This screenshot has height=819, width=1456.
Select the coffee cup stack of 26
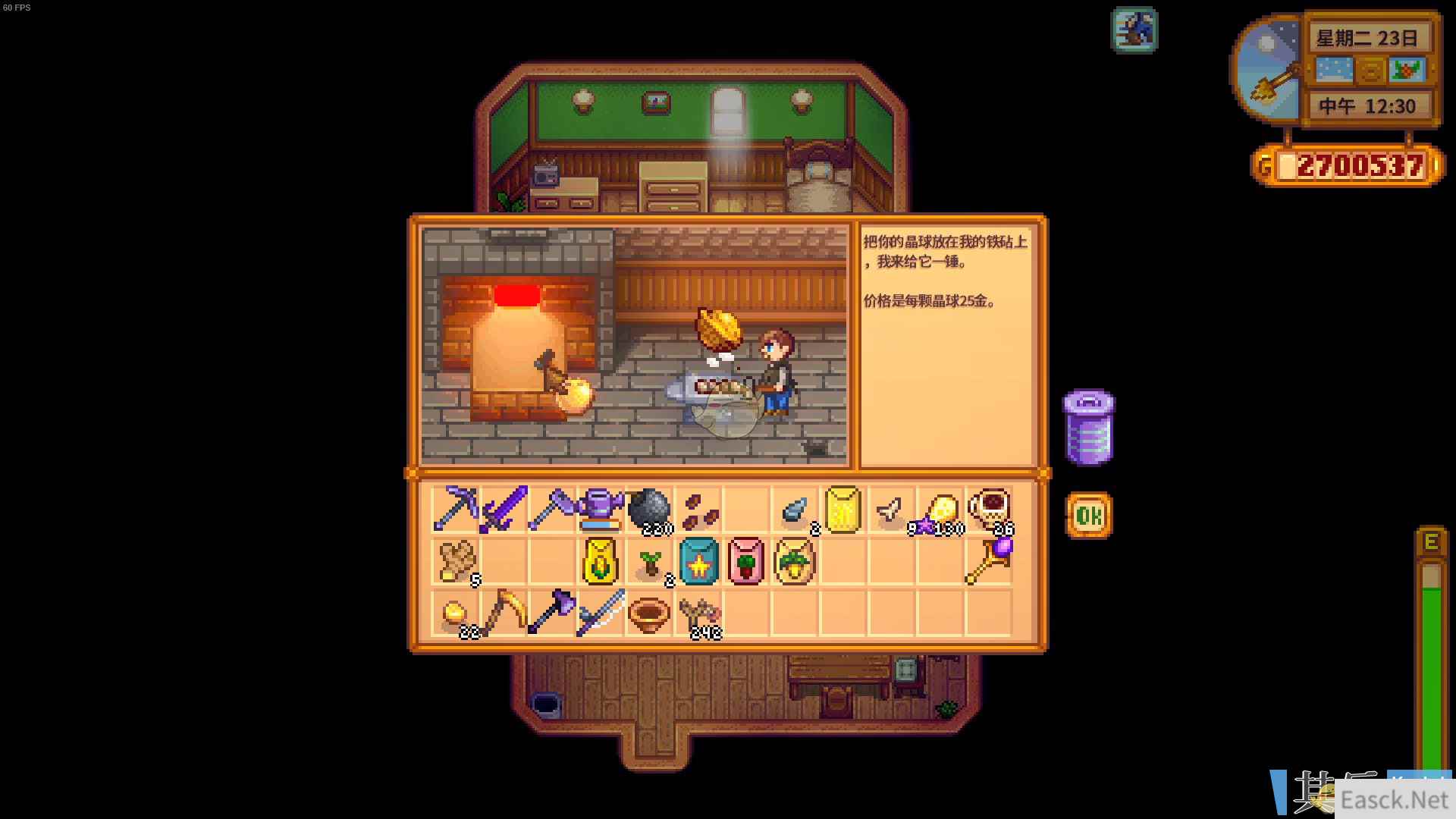tap(990, 509)
